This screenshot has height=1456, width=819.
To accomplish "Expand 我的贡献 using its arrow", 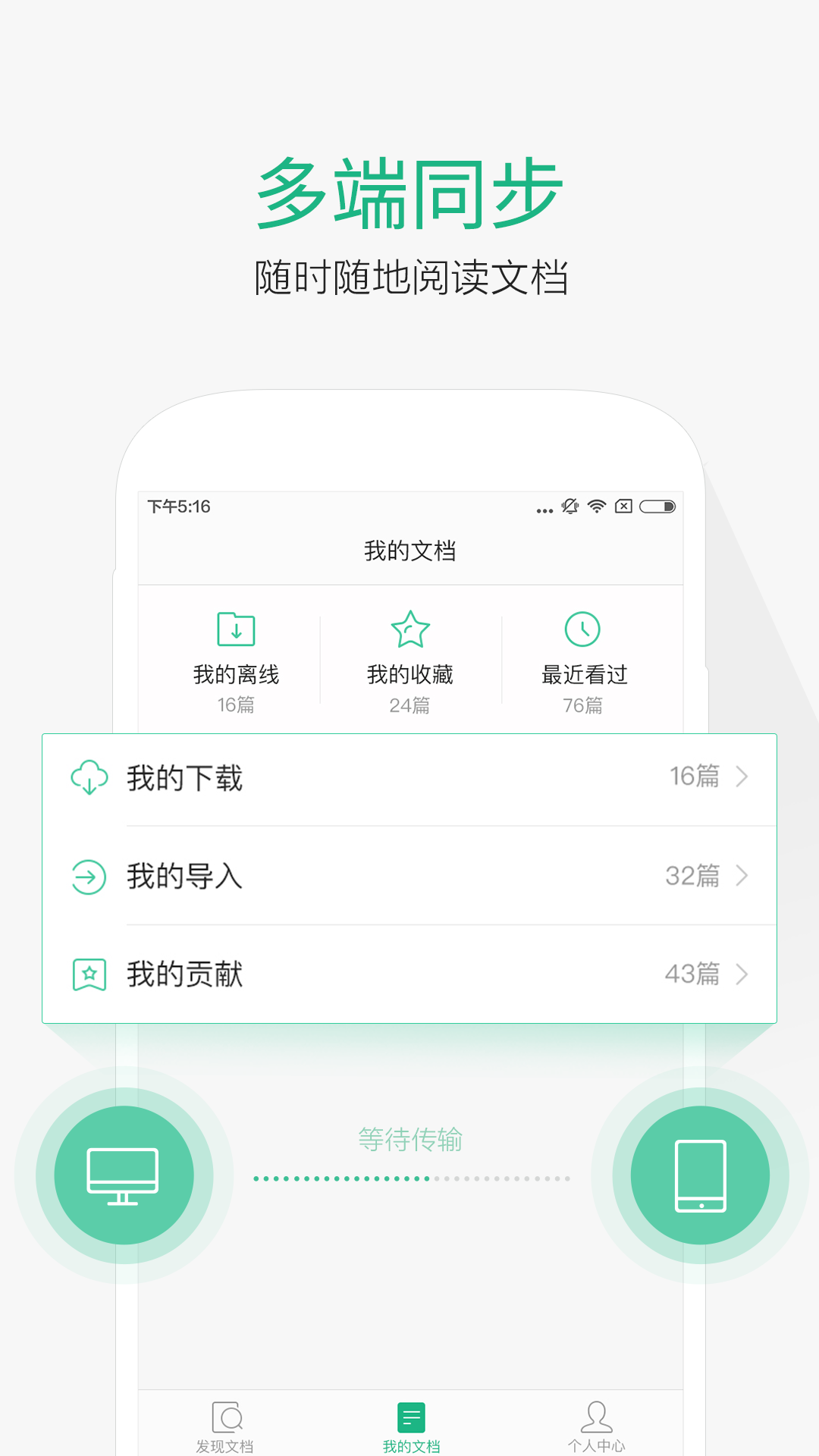I will tap(742, 974).
